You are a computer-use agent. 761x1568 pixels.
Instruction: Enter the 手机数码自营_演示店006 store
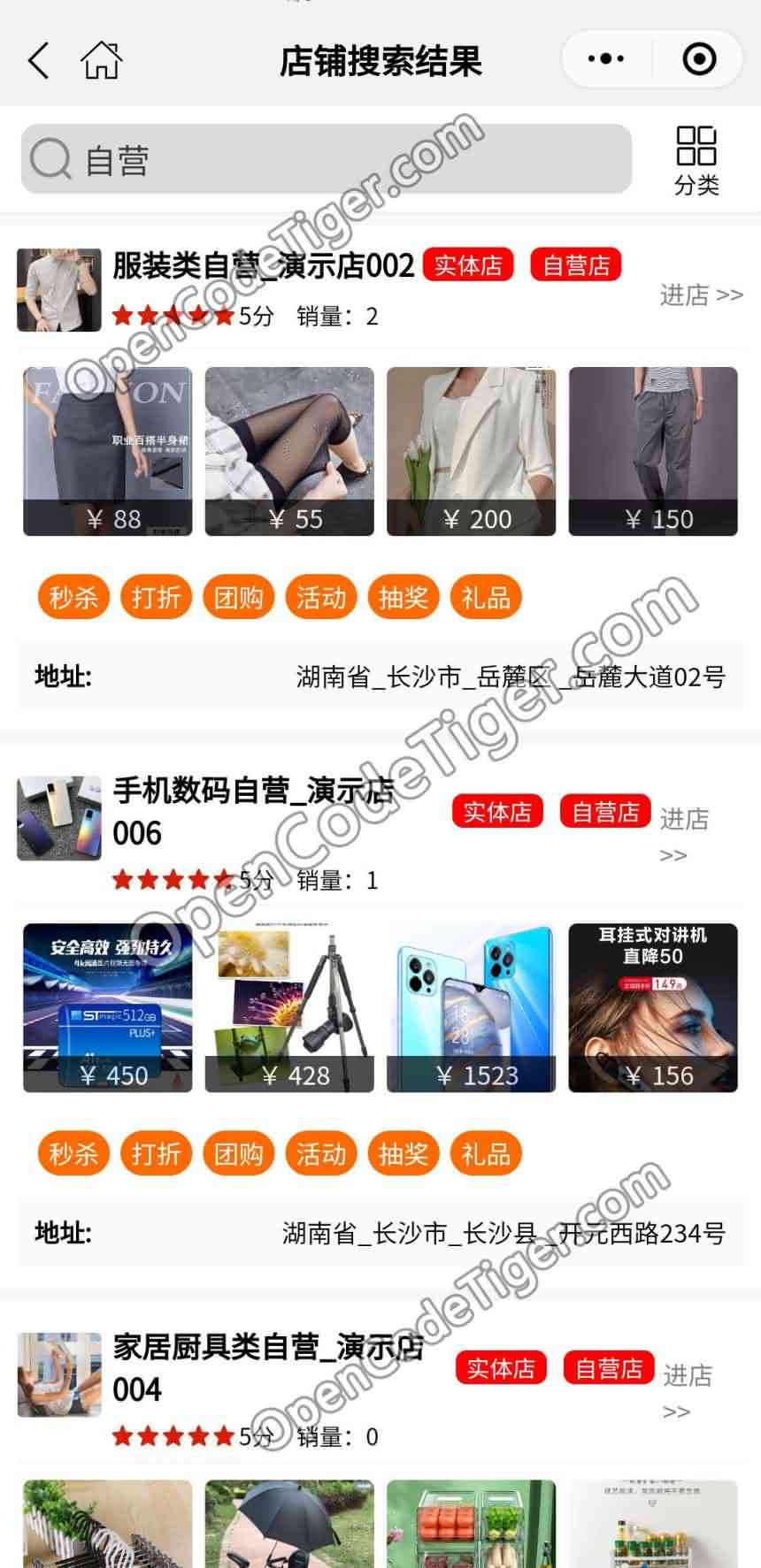point(684,835)
